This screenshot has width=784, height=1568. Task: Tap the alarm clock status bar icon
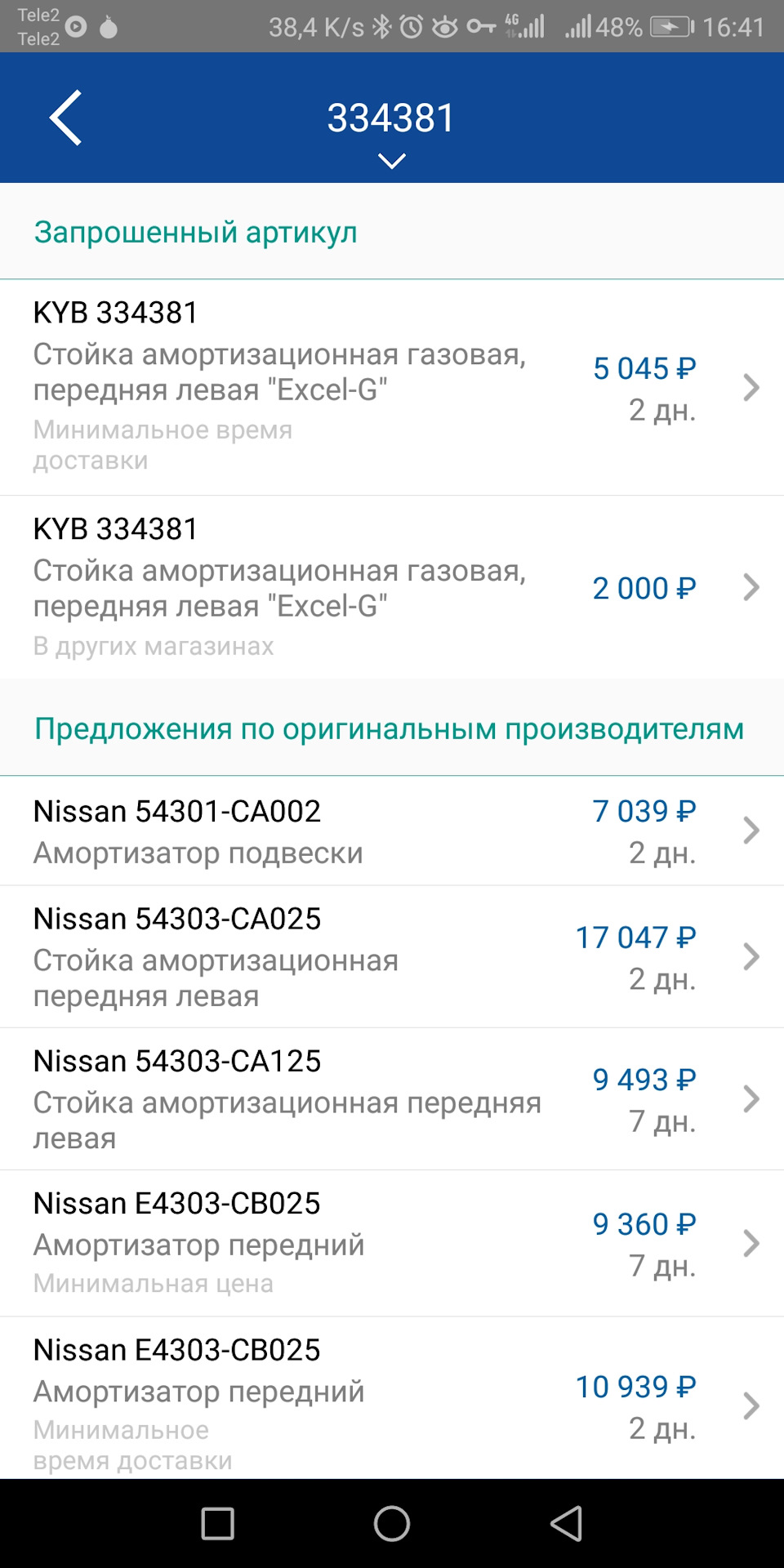tap(412, 24)
